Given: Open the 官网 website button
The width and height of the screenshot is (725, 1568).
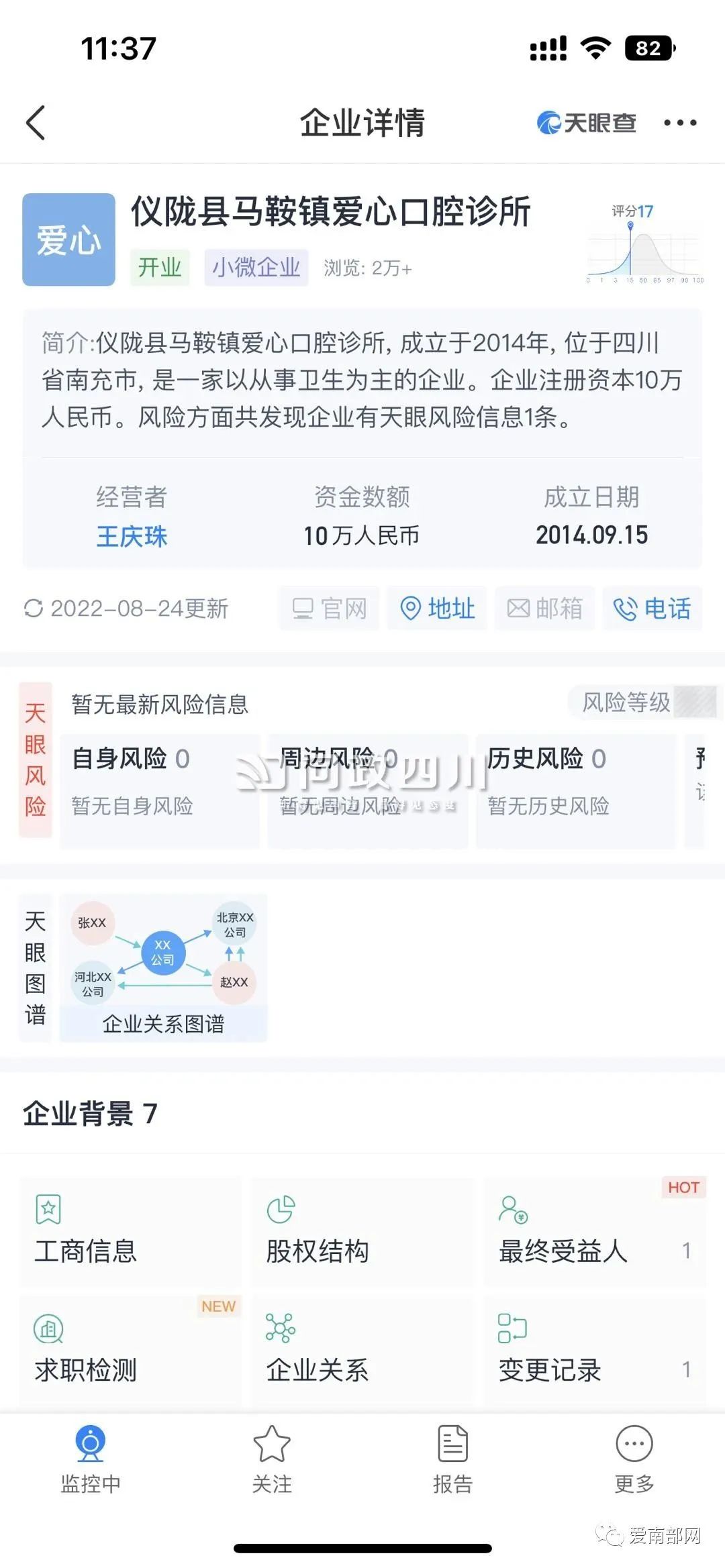Looking at the screenshot, I should [330, 609].
